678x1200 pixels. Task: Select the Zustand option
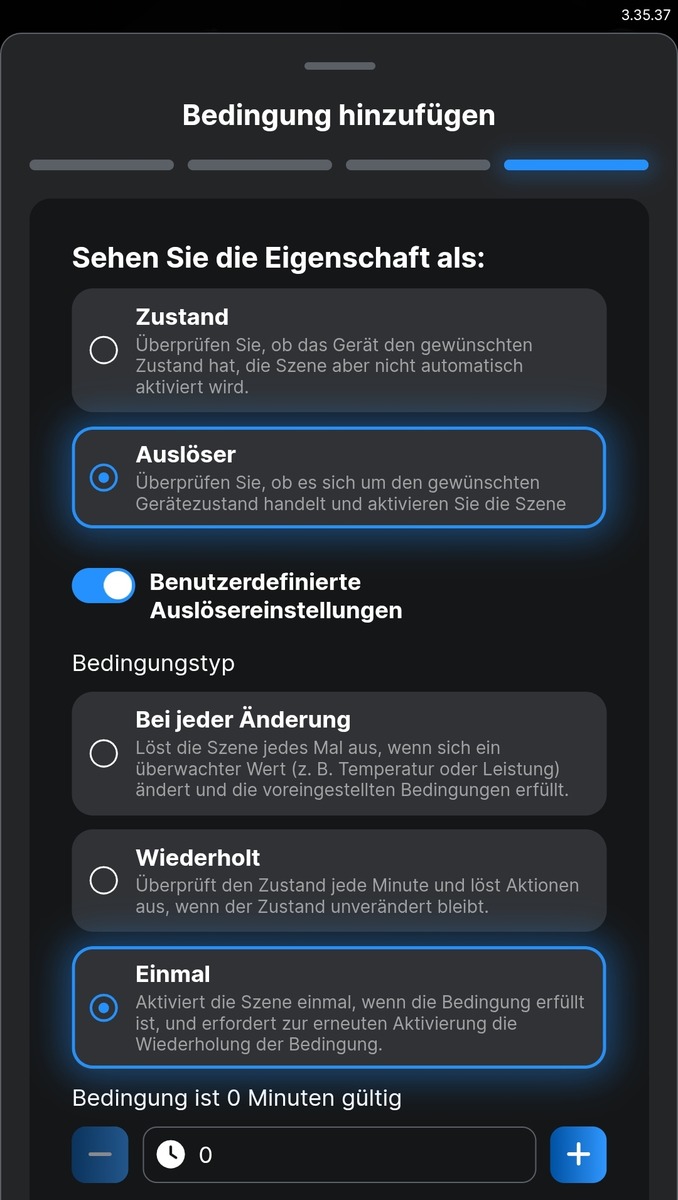click(104, 350)
